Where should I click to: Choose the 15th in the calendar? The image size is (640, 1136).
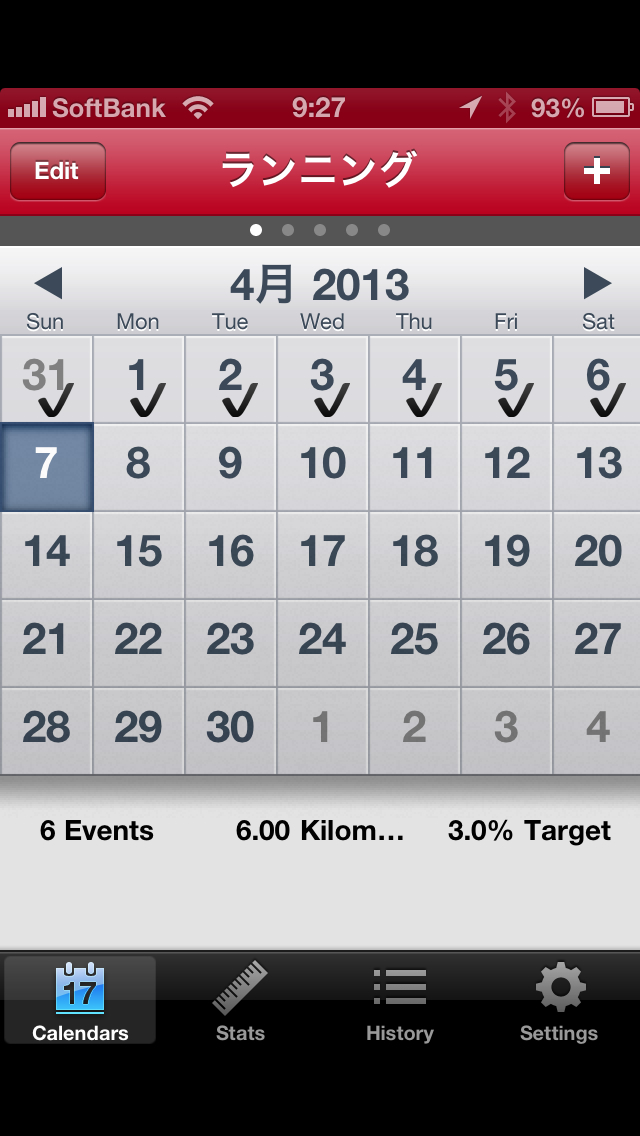click(138, 554)
